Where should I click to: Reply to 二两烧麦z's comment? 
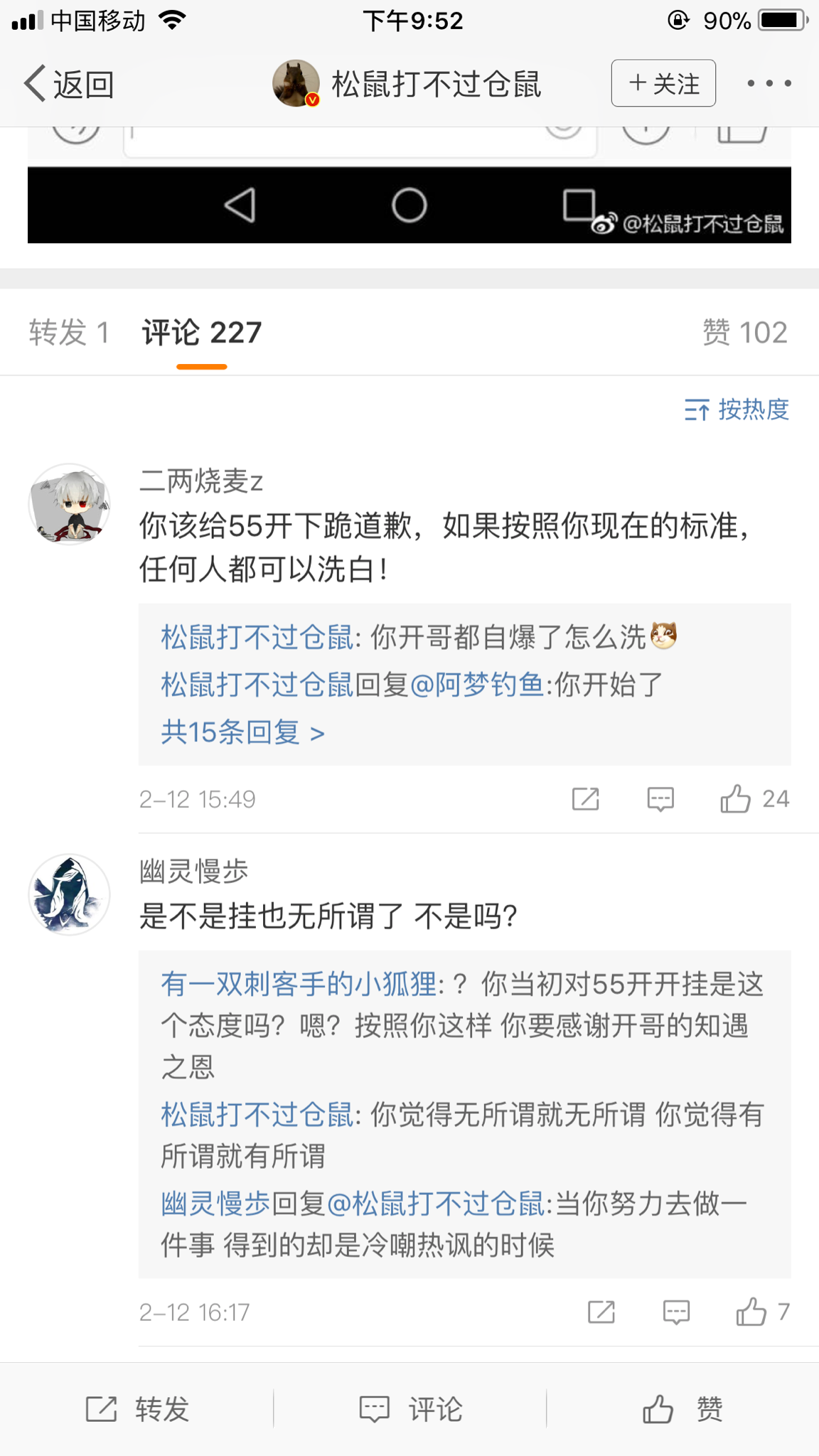tap(660, 799)
